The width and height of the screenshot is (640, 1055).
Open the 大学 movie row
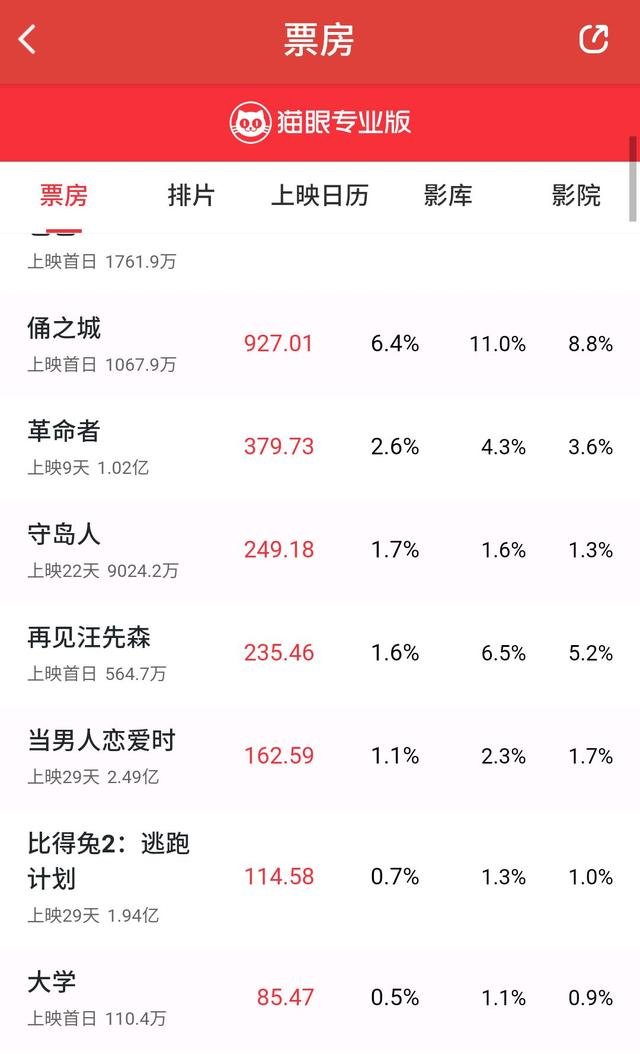(x=320, y=998)
